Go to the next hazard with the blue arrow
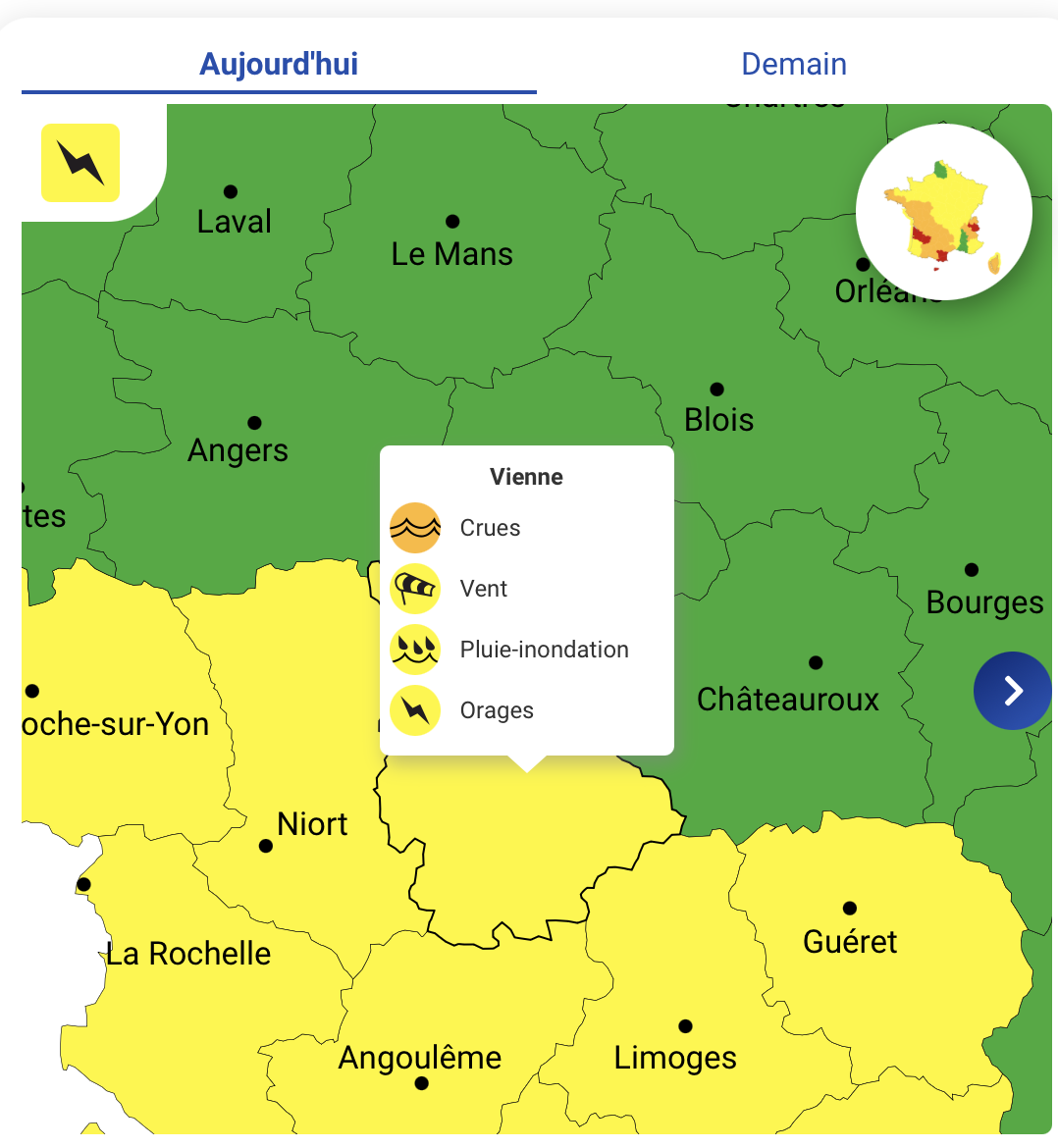This screenshot has height=1148, width=1058. pyautogui.click(x=1012, y=691)
